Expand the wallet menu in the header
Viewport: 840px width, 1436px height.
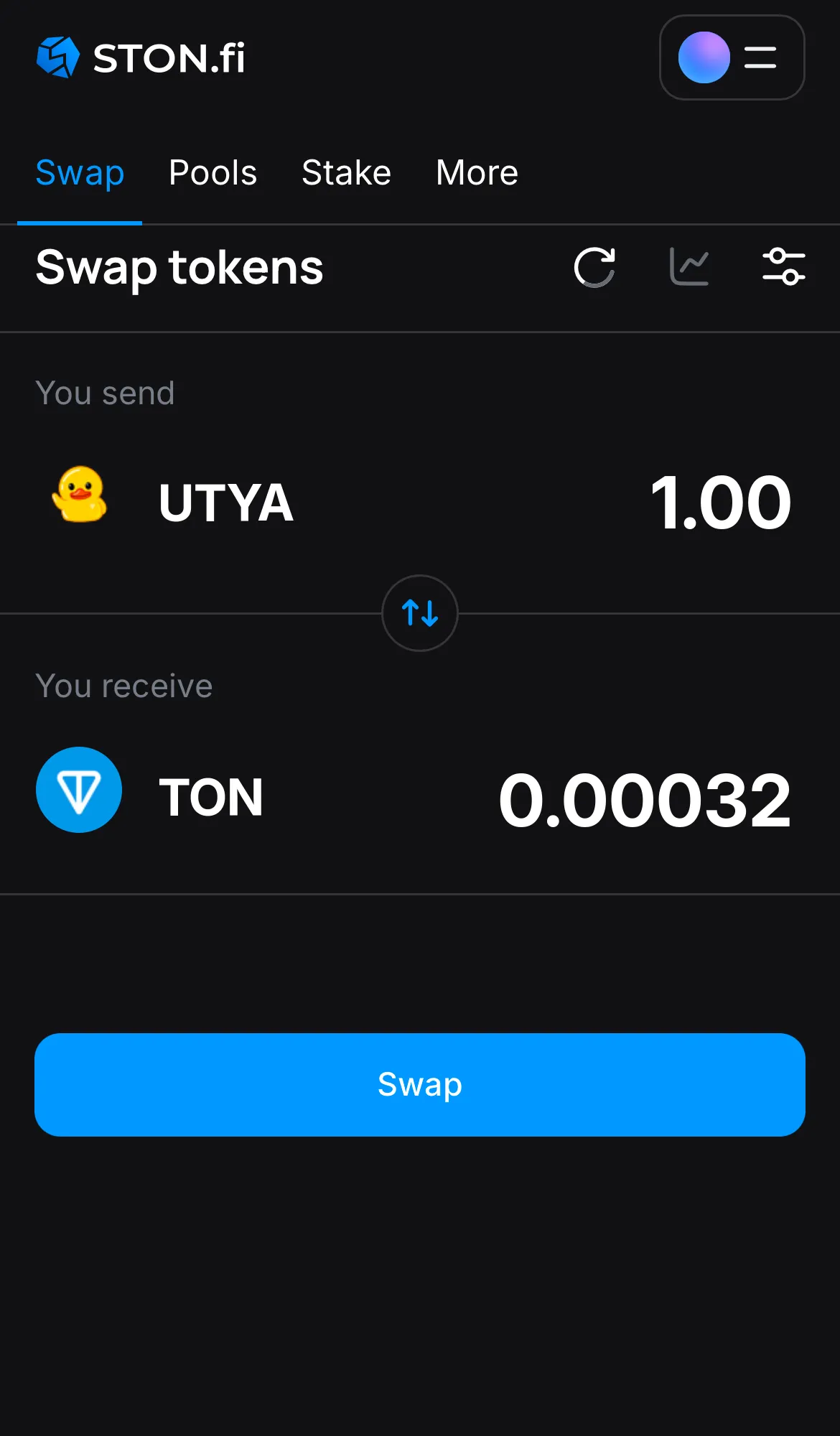[x=732, y=58]
